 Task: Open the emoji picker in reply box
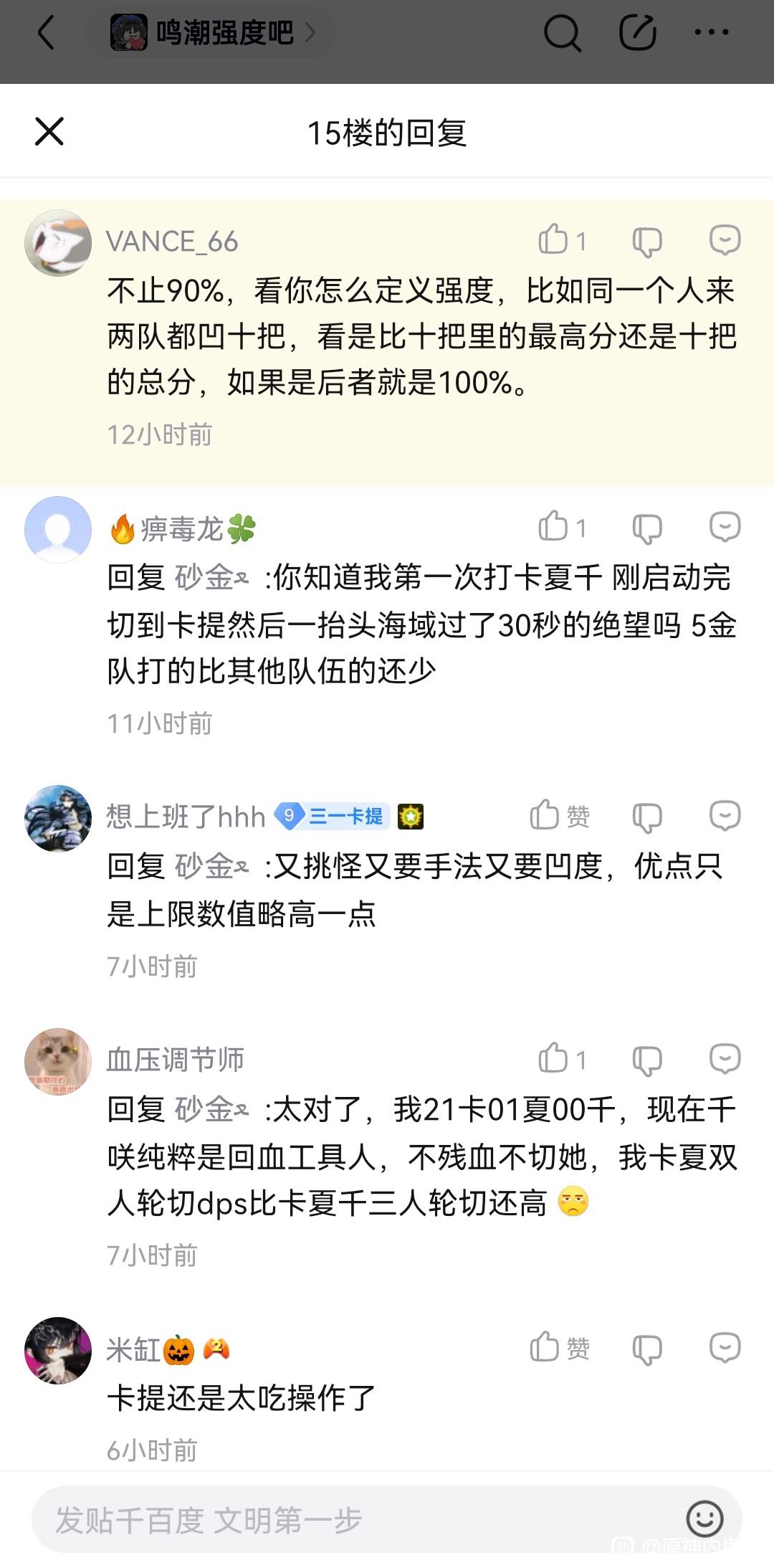pos(704,1519)
